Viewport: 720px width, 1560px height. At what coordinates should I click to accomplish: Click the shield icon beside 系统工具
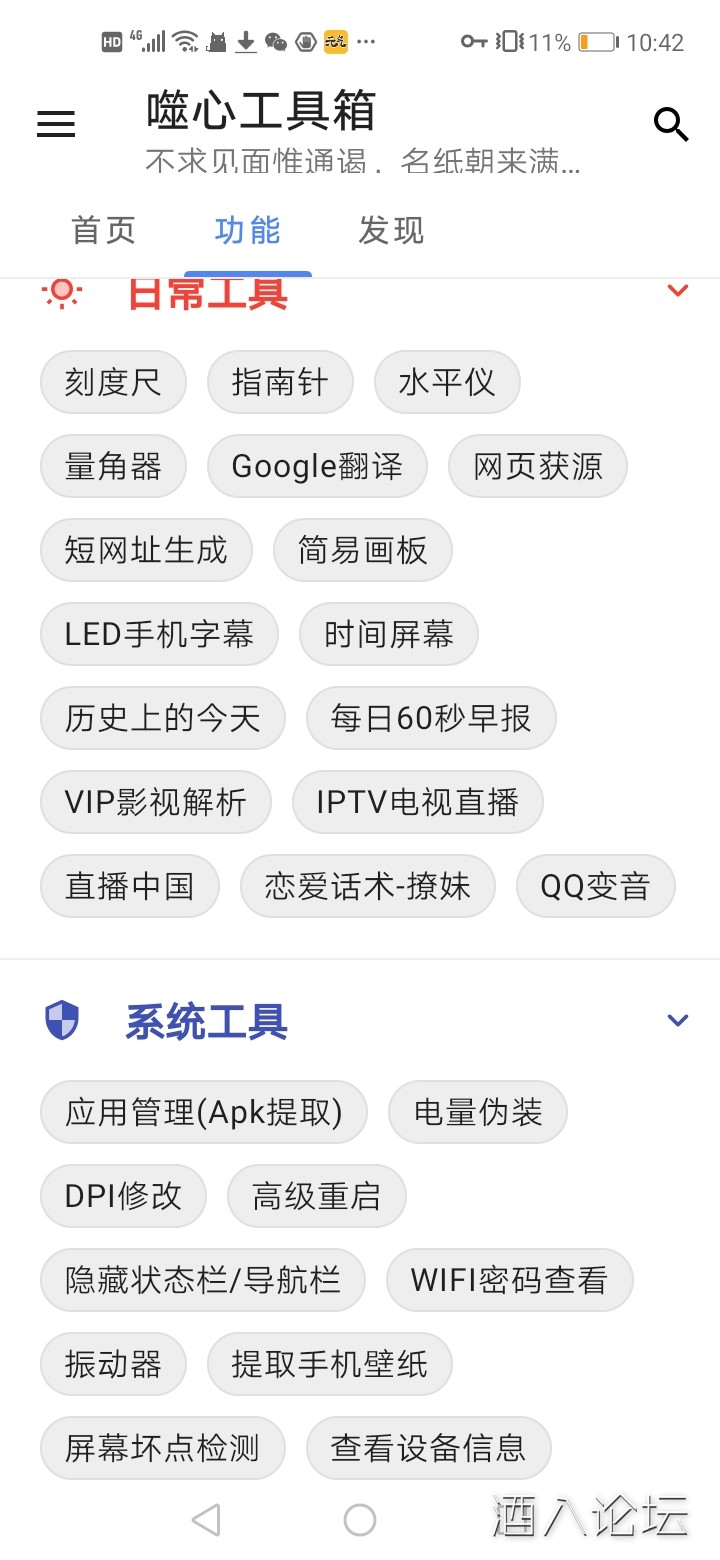tap(61, 1019)
